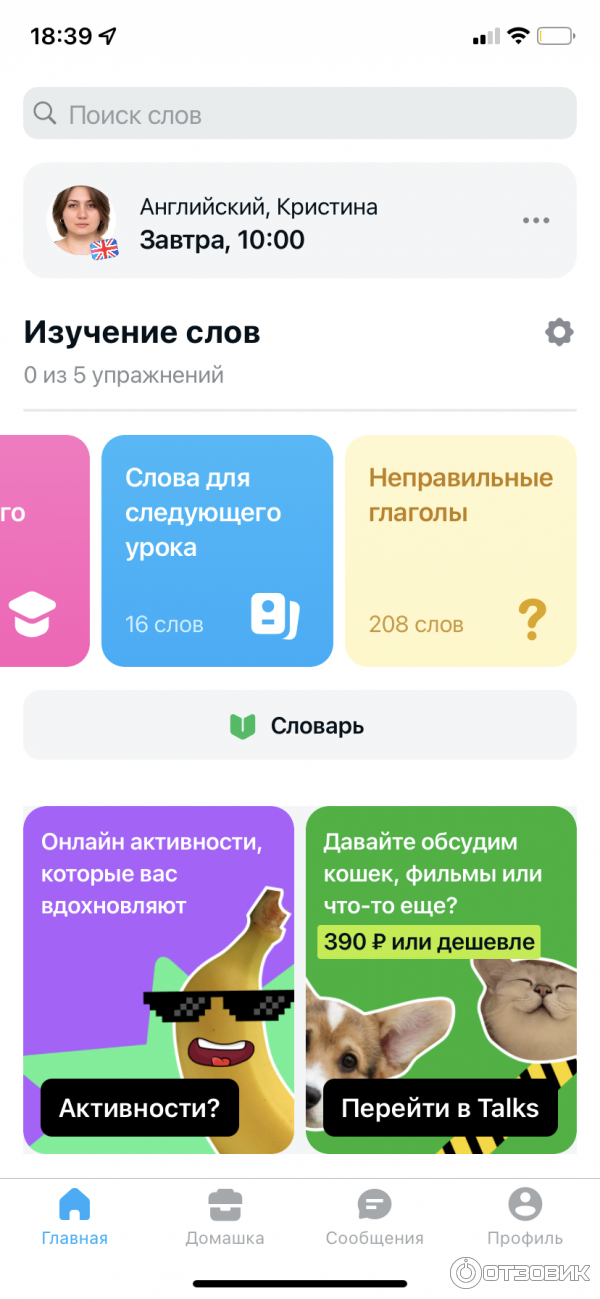600x1299 pixels.
Task: Switch to the Главная tab
Action: (75, 1216)
